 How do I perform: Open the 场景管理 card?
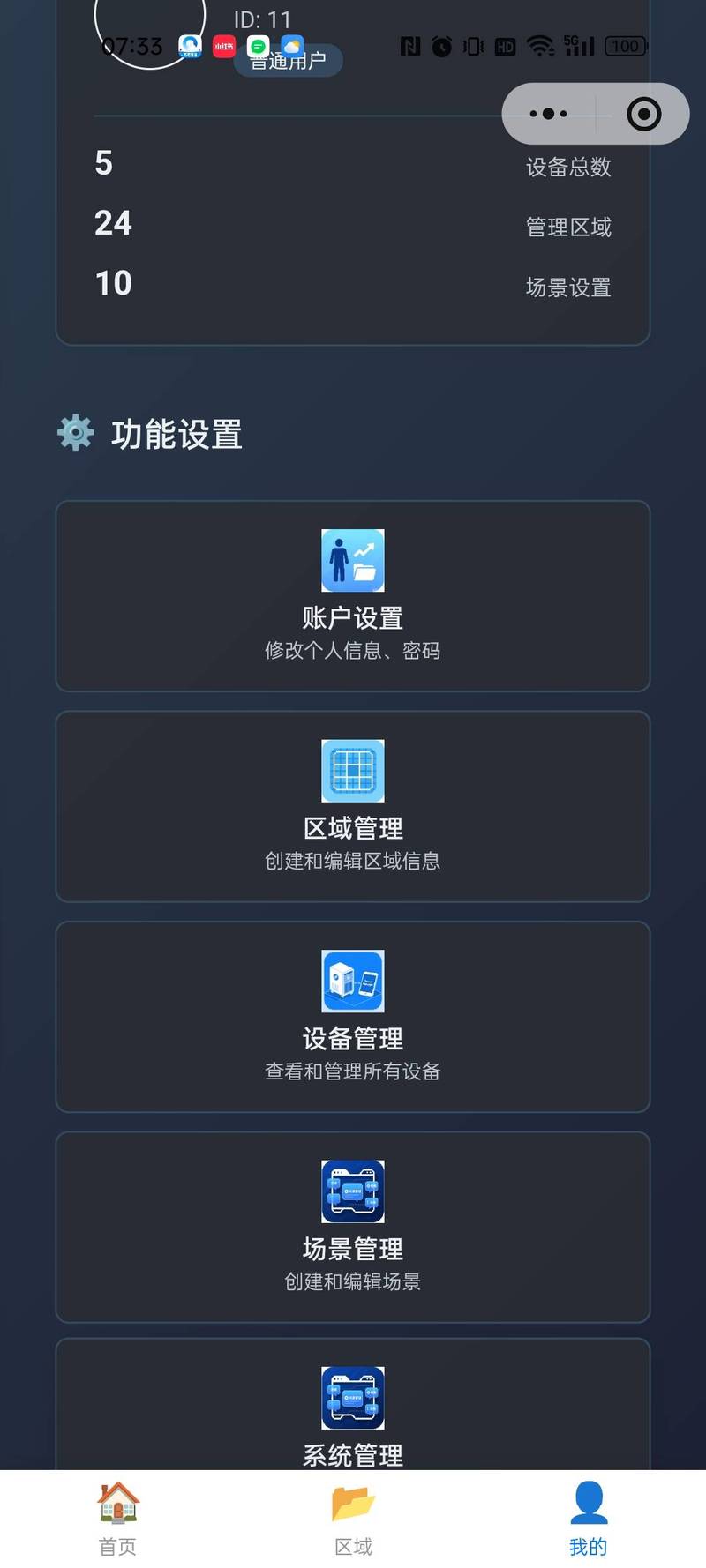tap(353, 1227)
